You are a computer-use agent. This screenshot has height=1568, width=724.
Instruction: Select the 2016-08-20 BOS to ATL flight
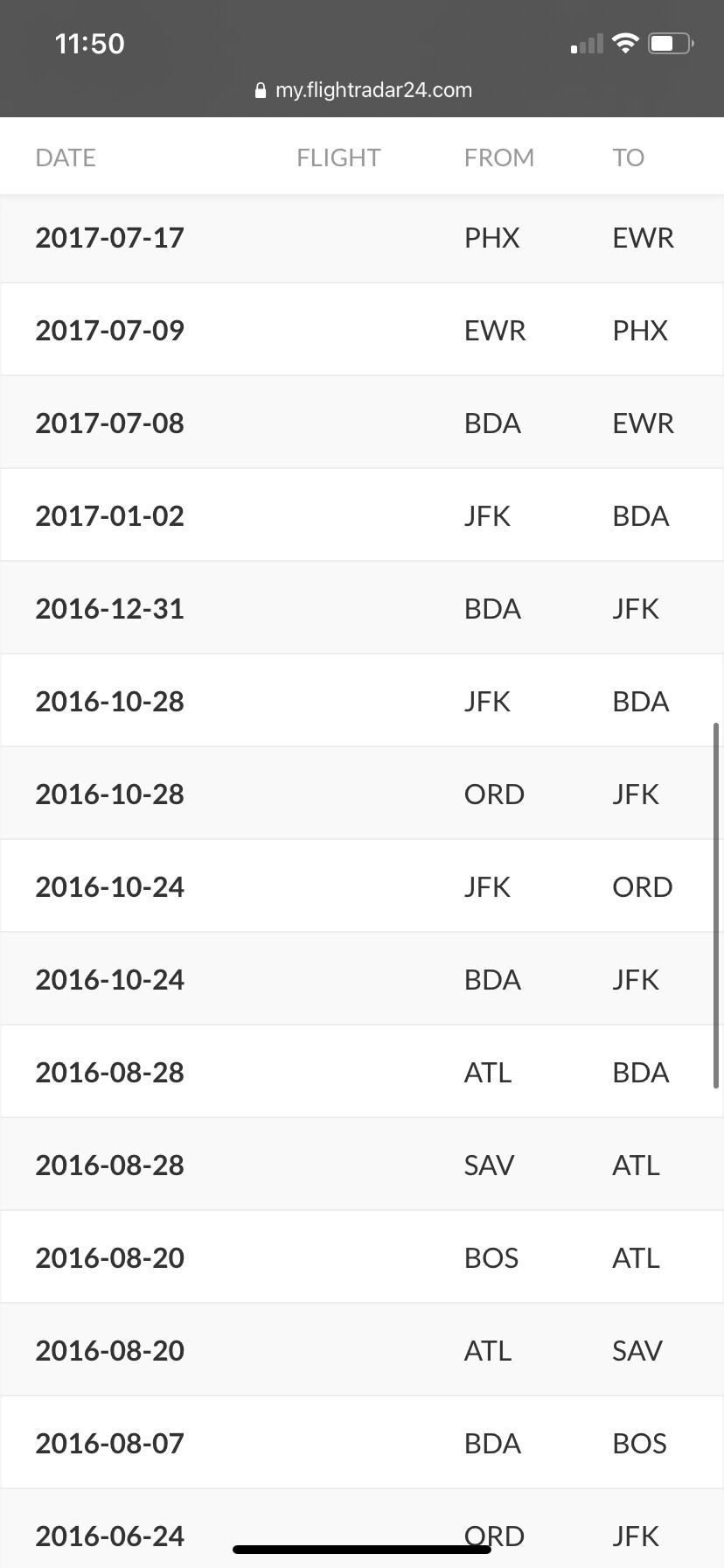coord(362,1258)
